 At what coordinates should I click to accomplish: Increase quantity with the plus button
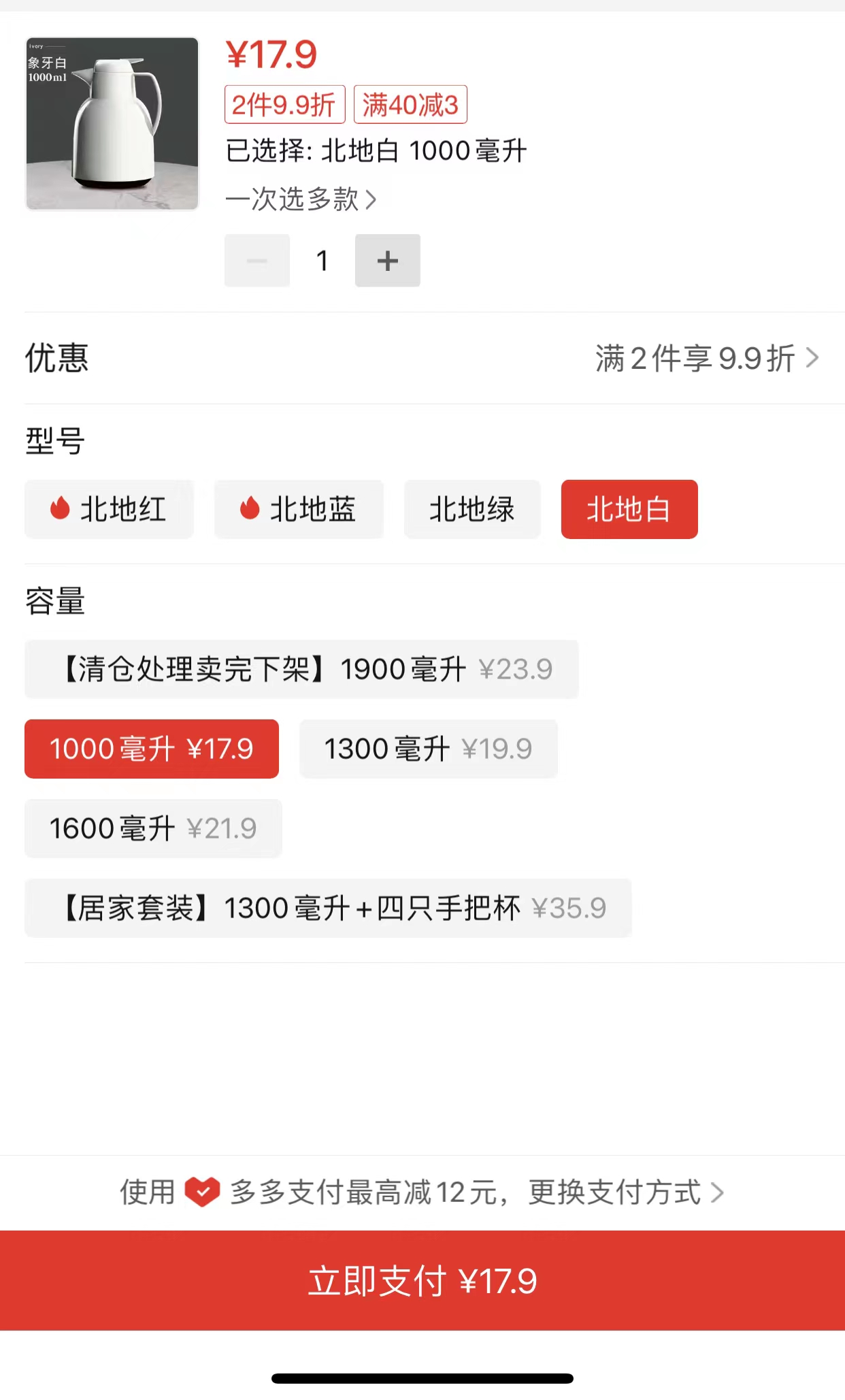(387, 261)
